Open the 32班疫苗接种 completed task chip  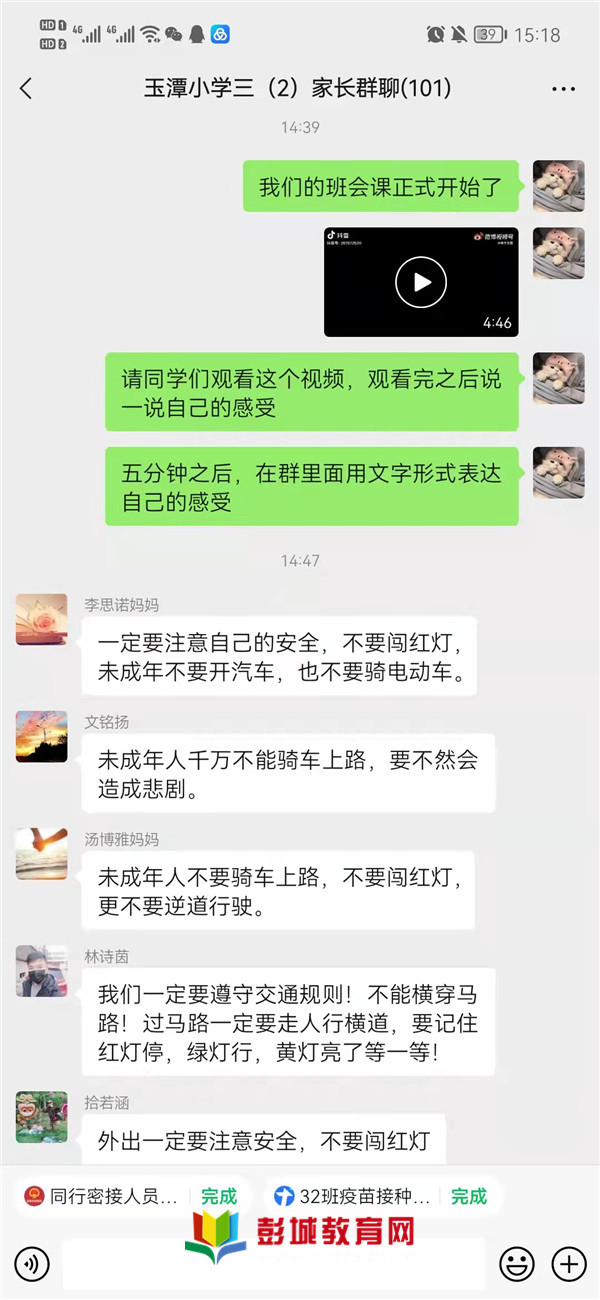tap(382, 1196)
